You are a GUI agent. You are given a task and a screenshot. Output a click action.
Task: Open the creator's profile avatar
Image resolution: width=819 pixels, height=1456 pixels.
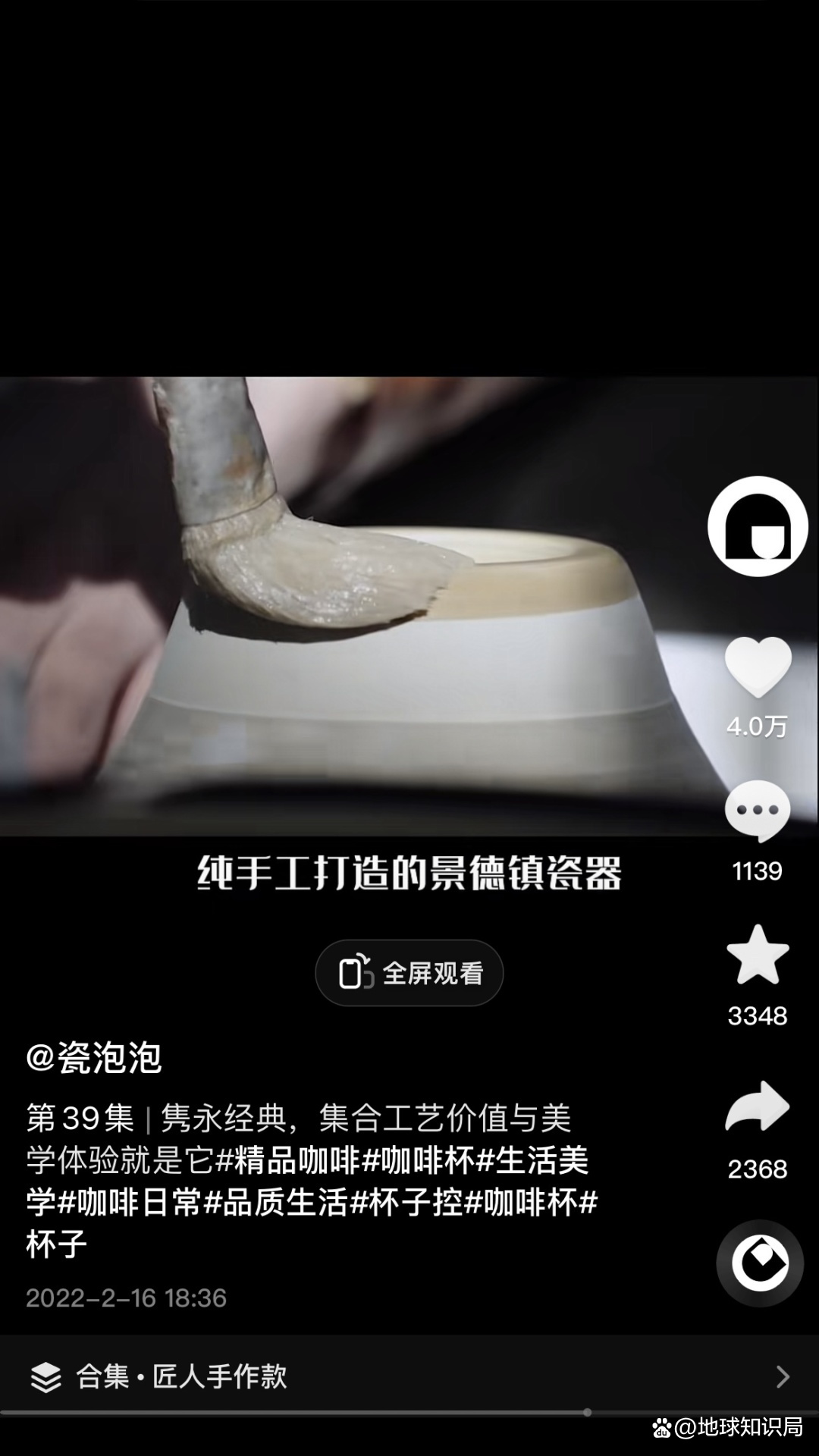[758, 526]
